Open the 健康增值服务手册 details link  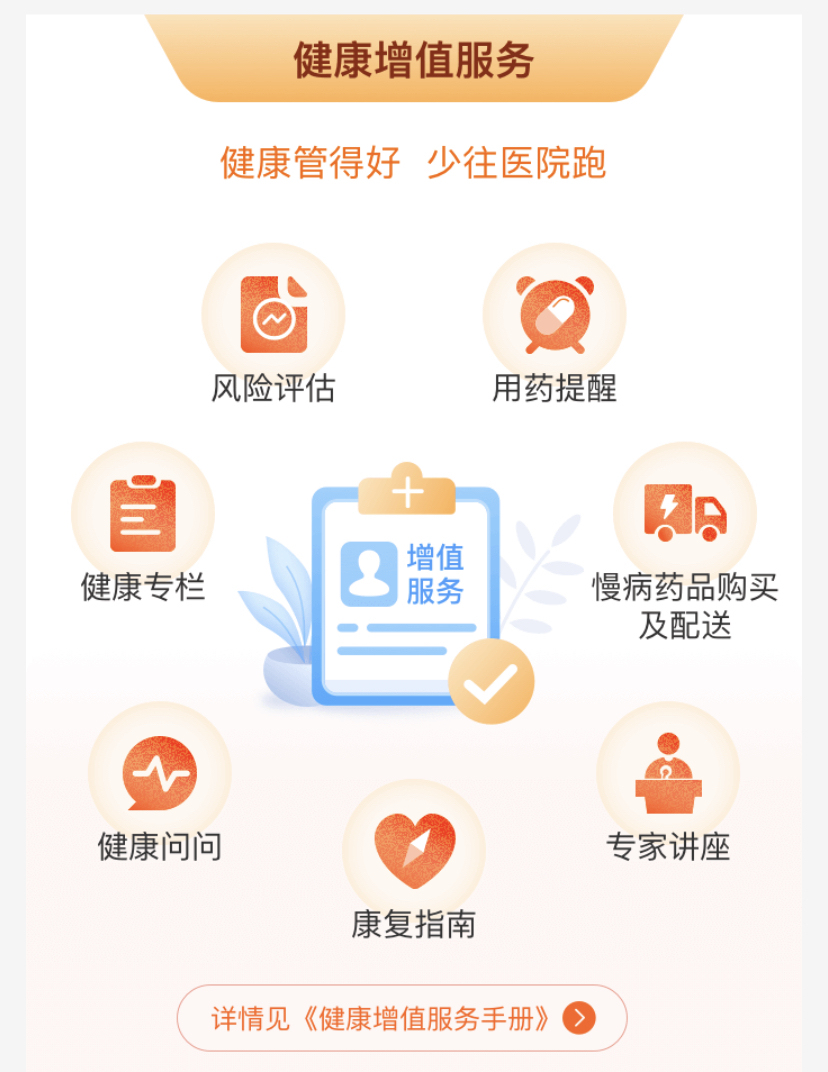point(402,1018)
